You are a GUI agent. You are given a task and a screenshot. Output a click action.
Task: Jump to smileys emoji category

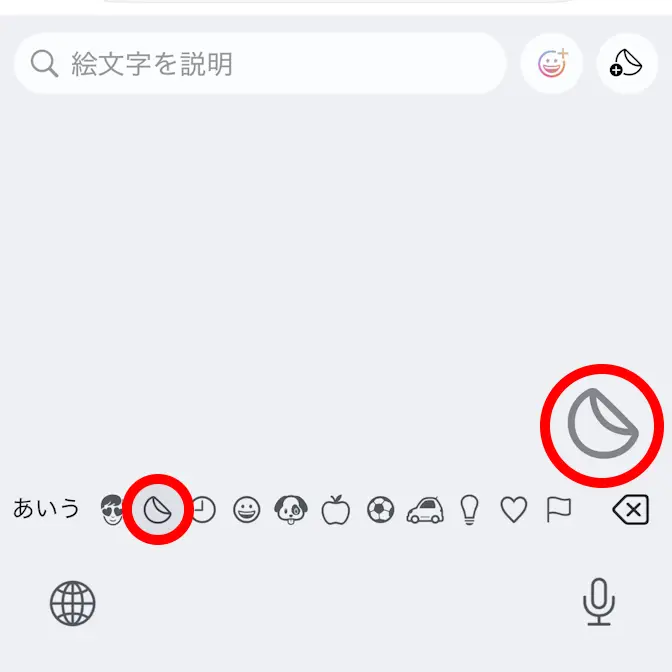point(246,510)
